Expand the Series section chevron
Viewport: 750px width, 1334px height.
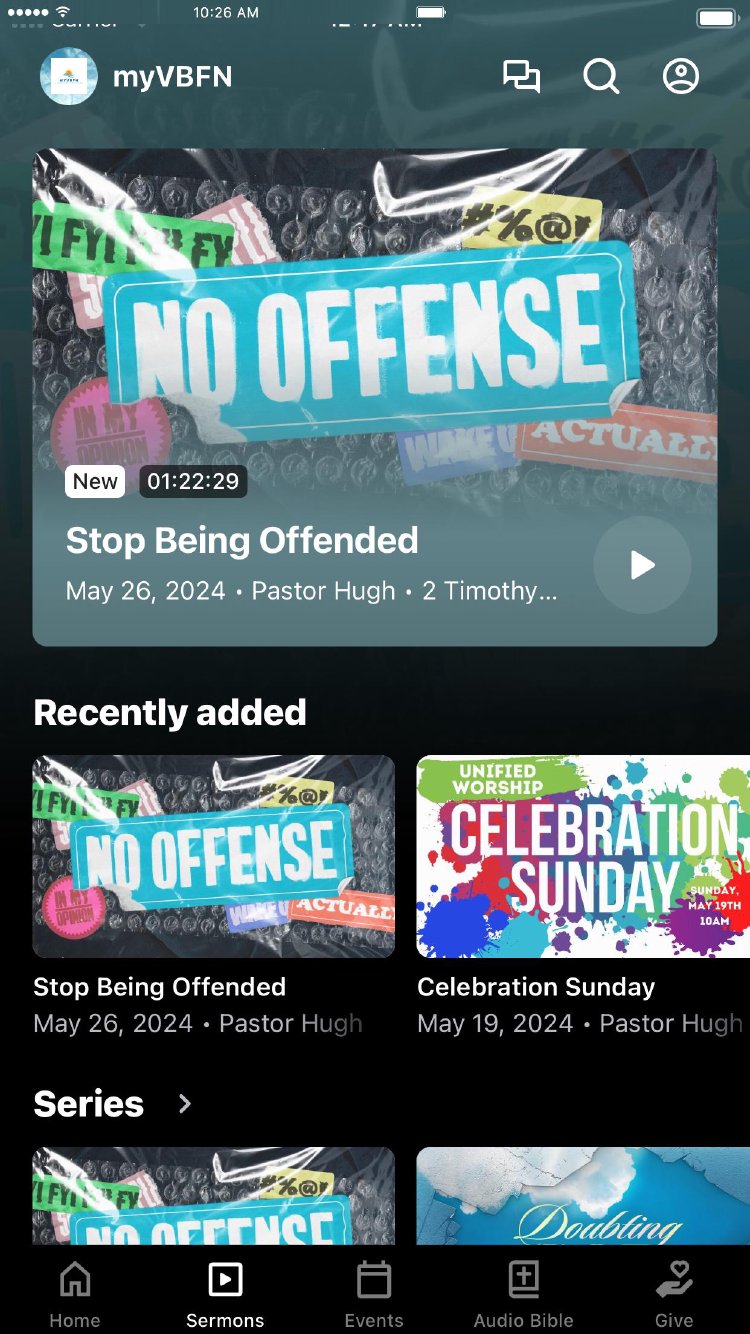point(184,1103)
